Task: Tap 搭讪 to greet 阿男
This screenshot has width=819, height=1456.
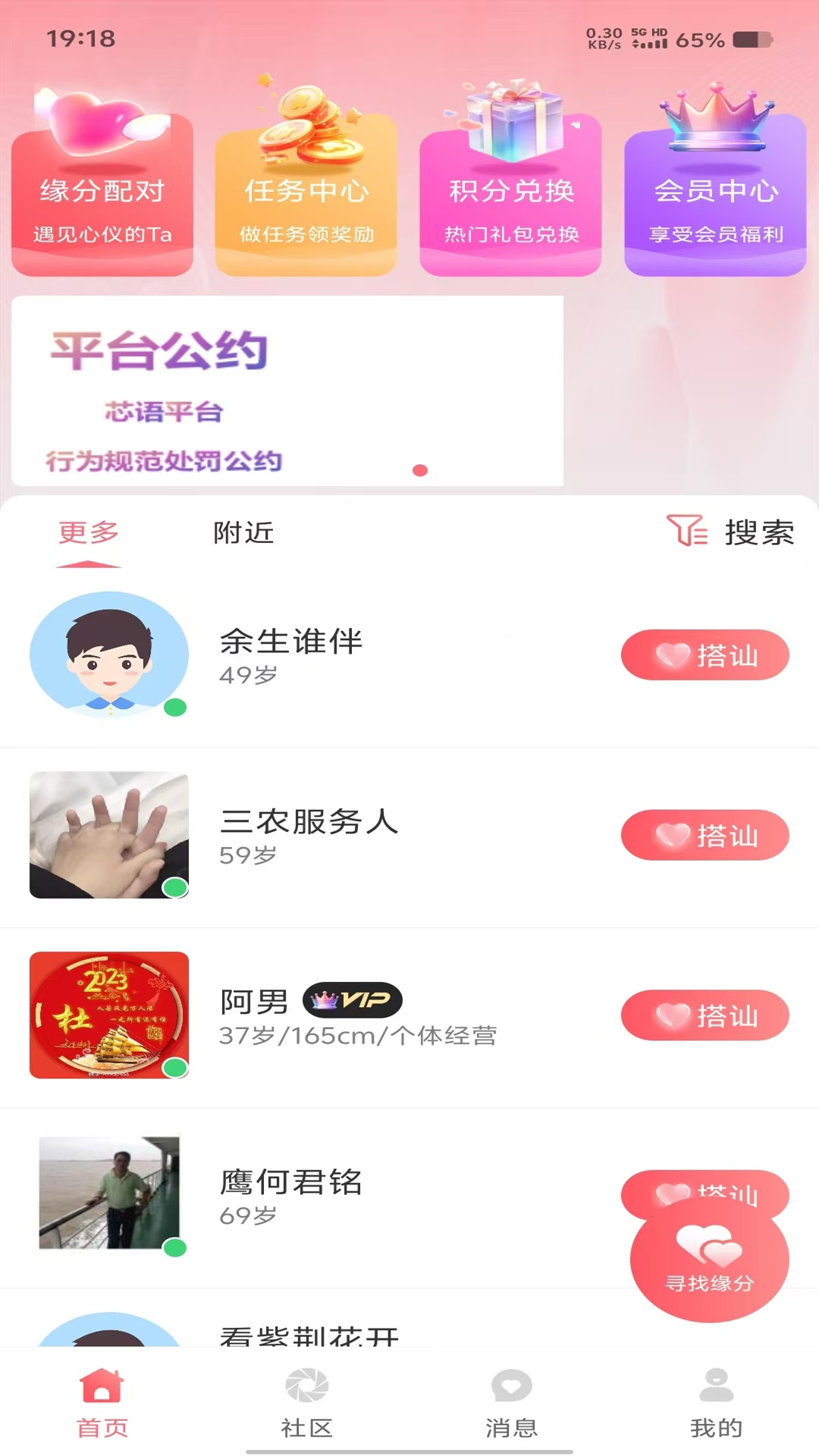Action: [x=704, y=1015]
